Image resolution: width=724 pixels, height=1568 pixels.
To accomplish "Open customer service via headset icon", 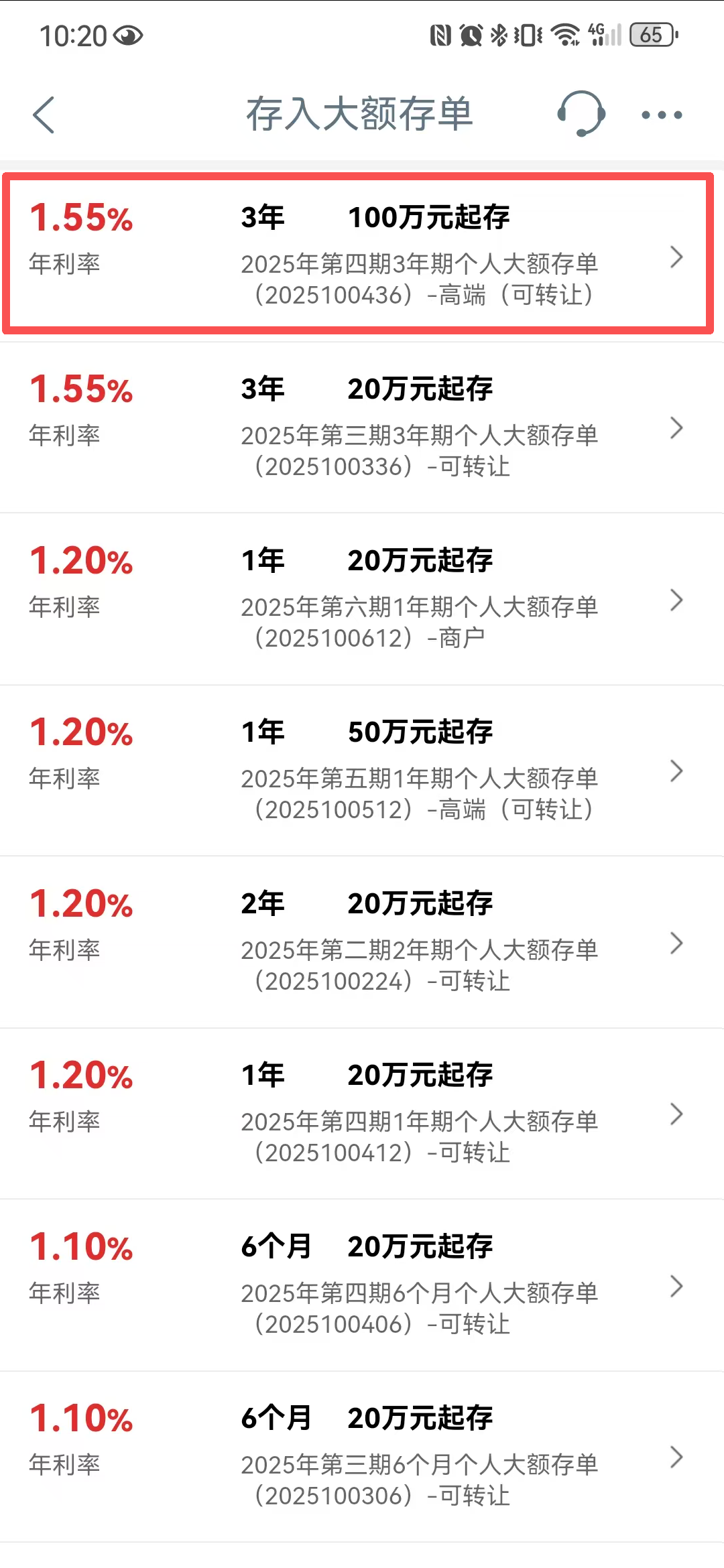I will (x=581, y=114).
